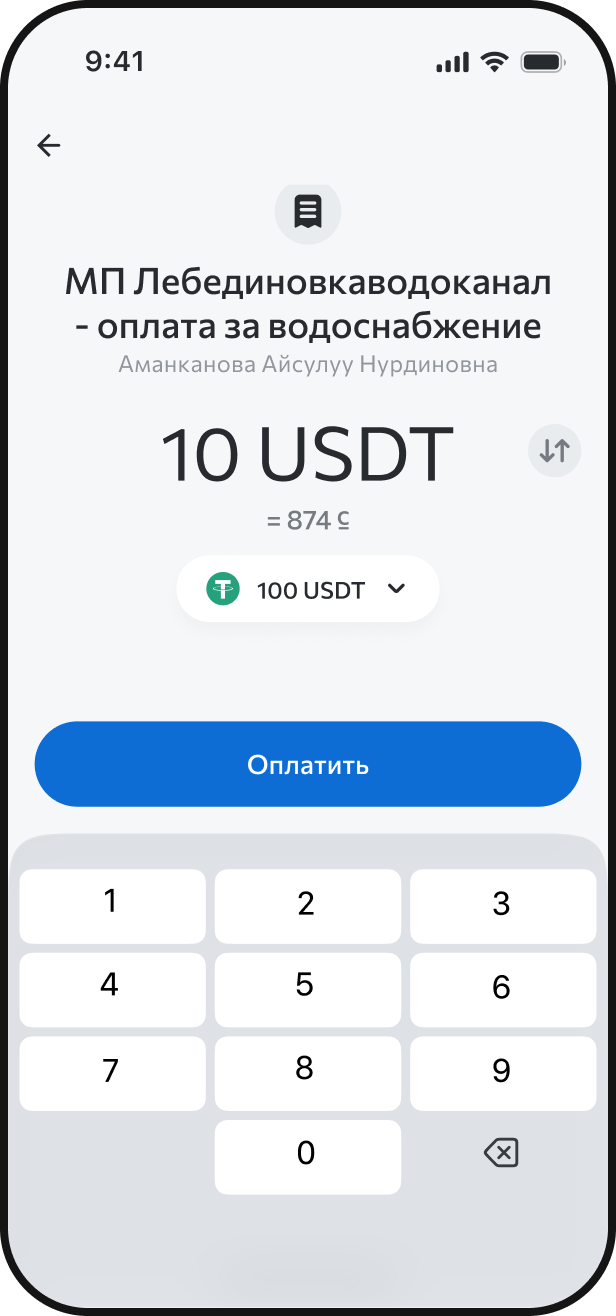Enter digit 3 on the keypad
Viewport: 616px width, 1316px height.
[x=502, y=905]
